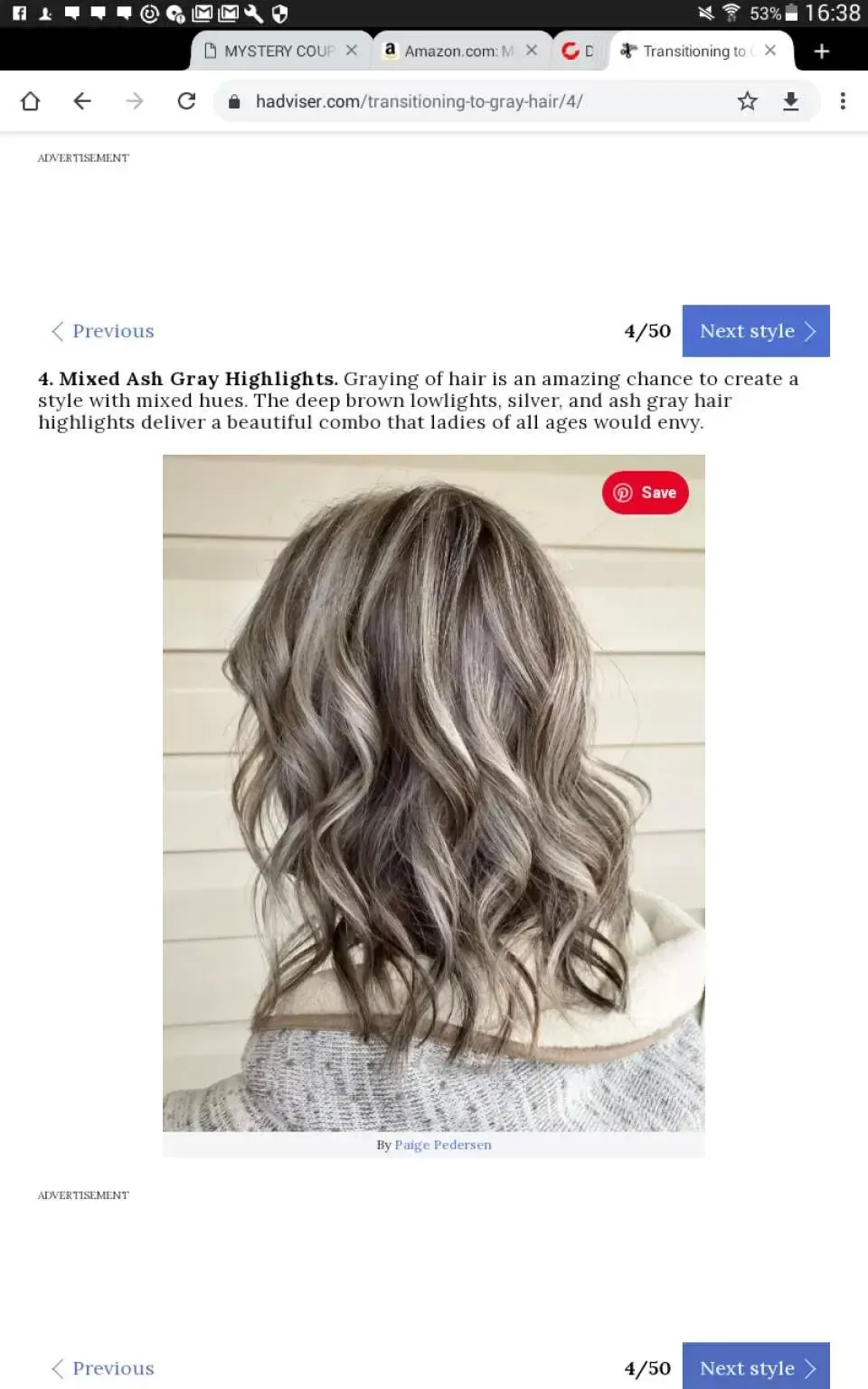This screenshot has height=1389, width=868.
Task: Select Previous link below the photo
Action: point(103,1368)
